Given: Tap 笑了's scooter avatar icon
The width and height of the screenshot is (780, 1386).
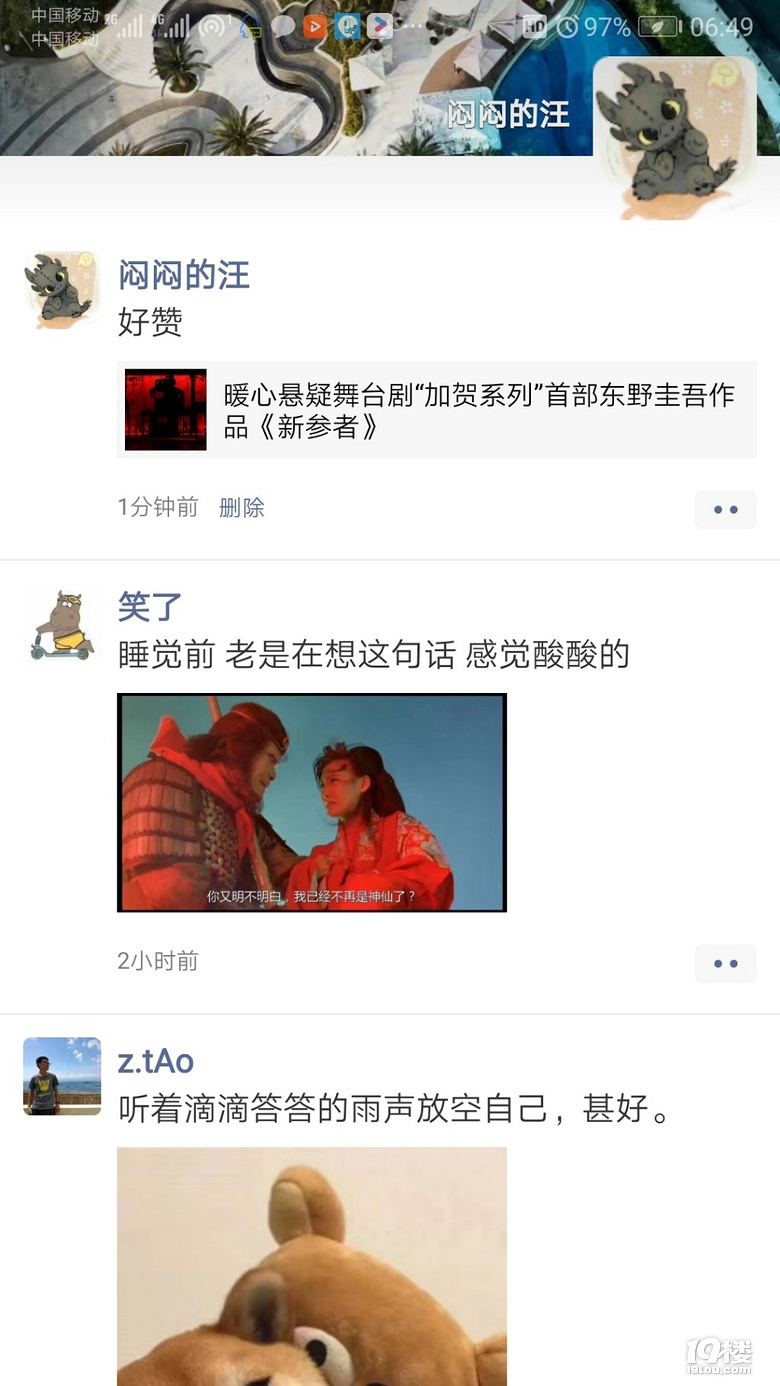Looking at the screenshot, I should [61, 624].
